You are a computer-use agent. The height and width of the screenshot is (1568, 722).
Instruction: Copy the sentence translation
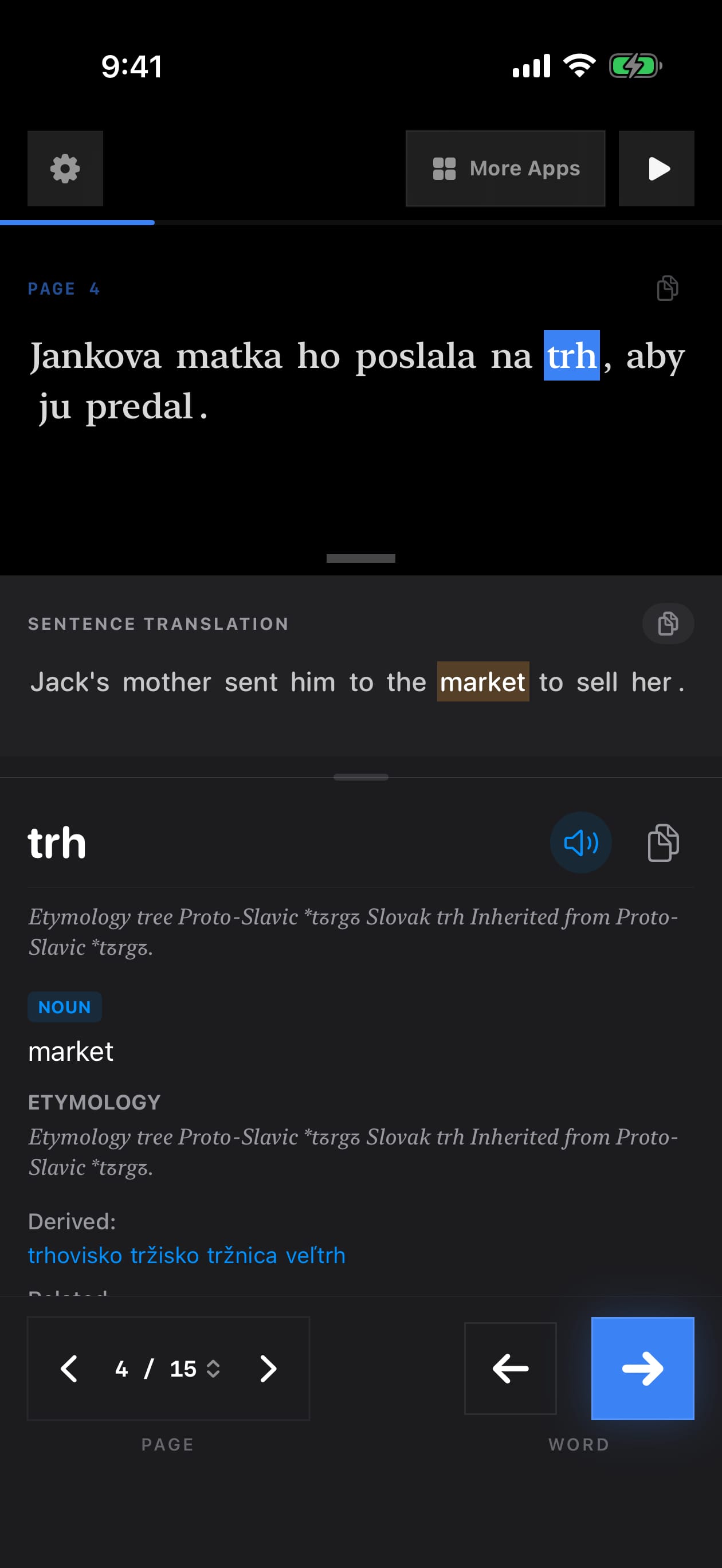668,624
